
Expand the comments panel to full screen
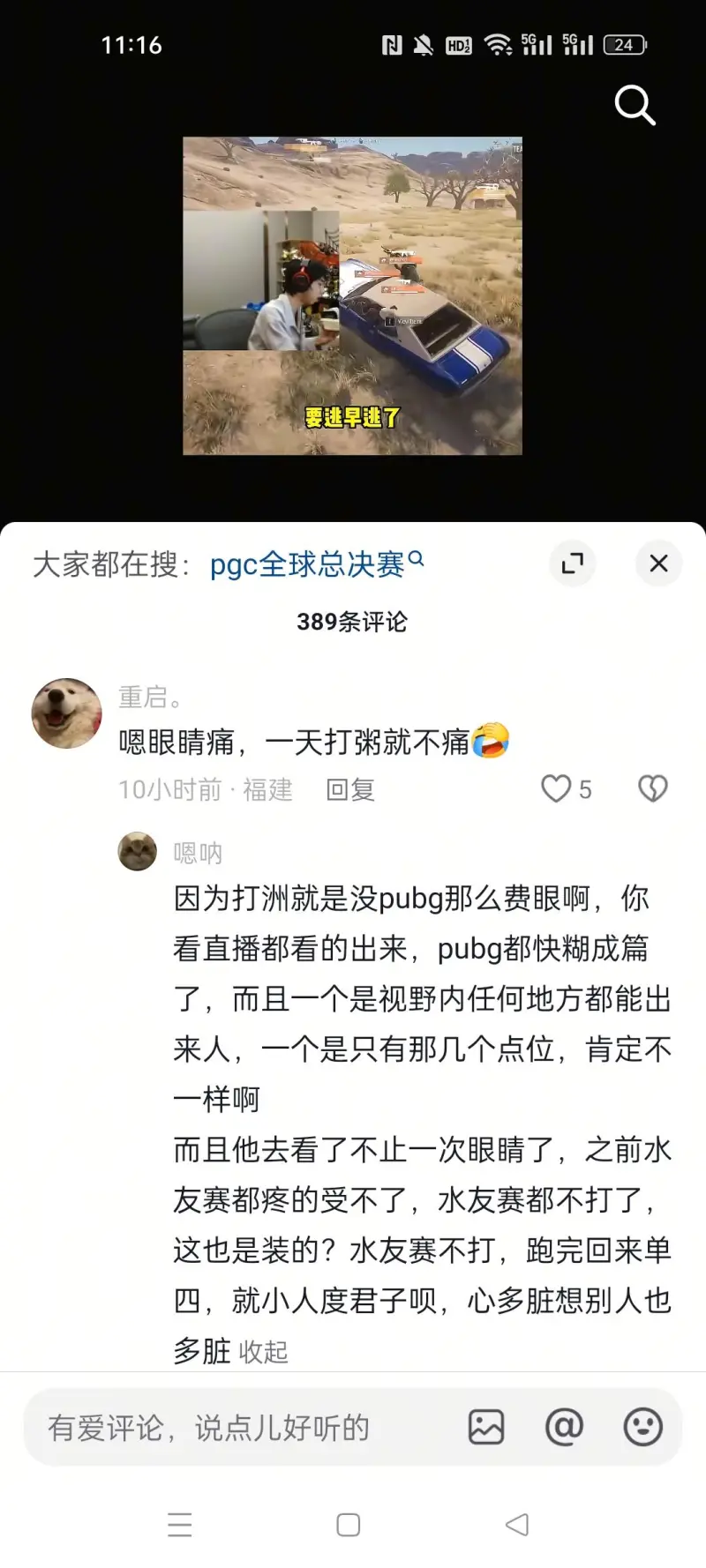click(573, 564)
